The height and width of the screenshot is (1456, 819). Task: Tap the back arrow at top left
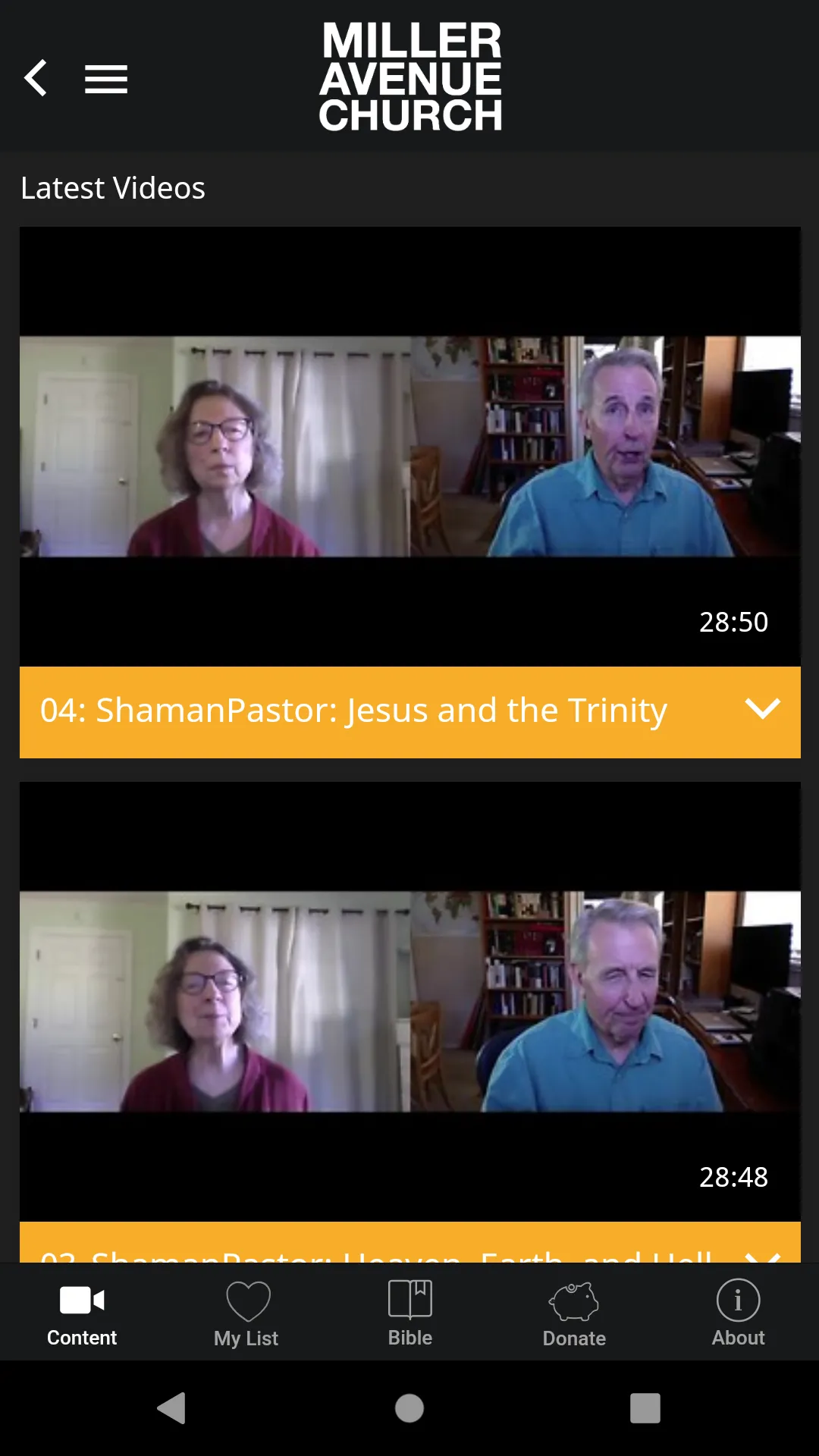tap(36, 78)
